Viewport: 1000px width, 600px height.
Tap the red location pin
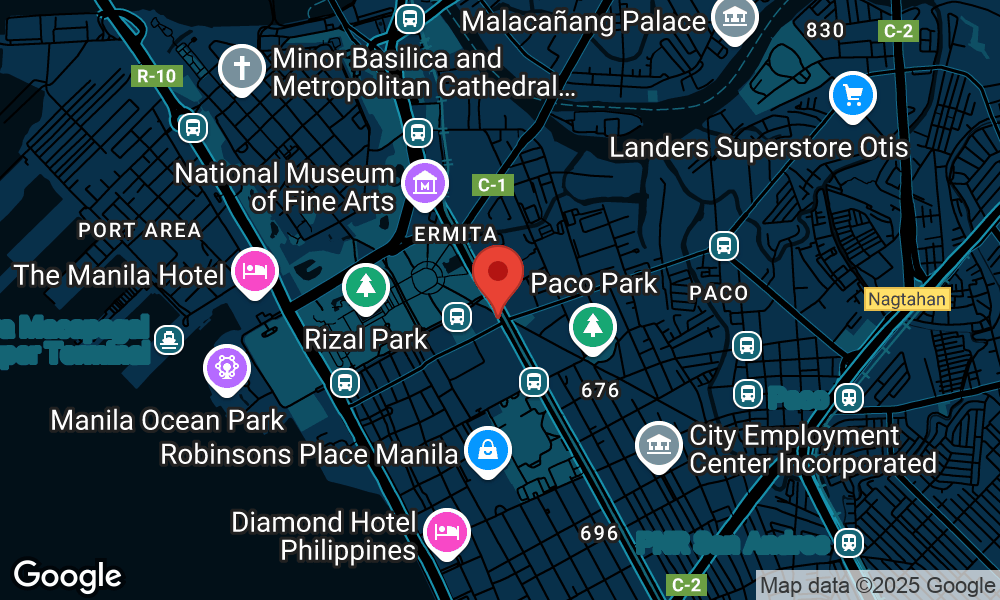click(497, 274)
